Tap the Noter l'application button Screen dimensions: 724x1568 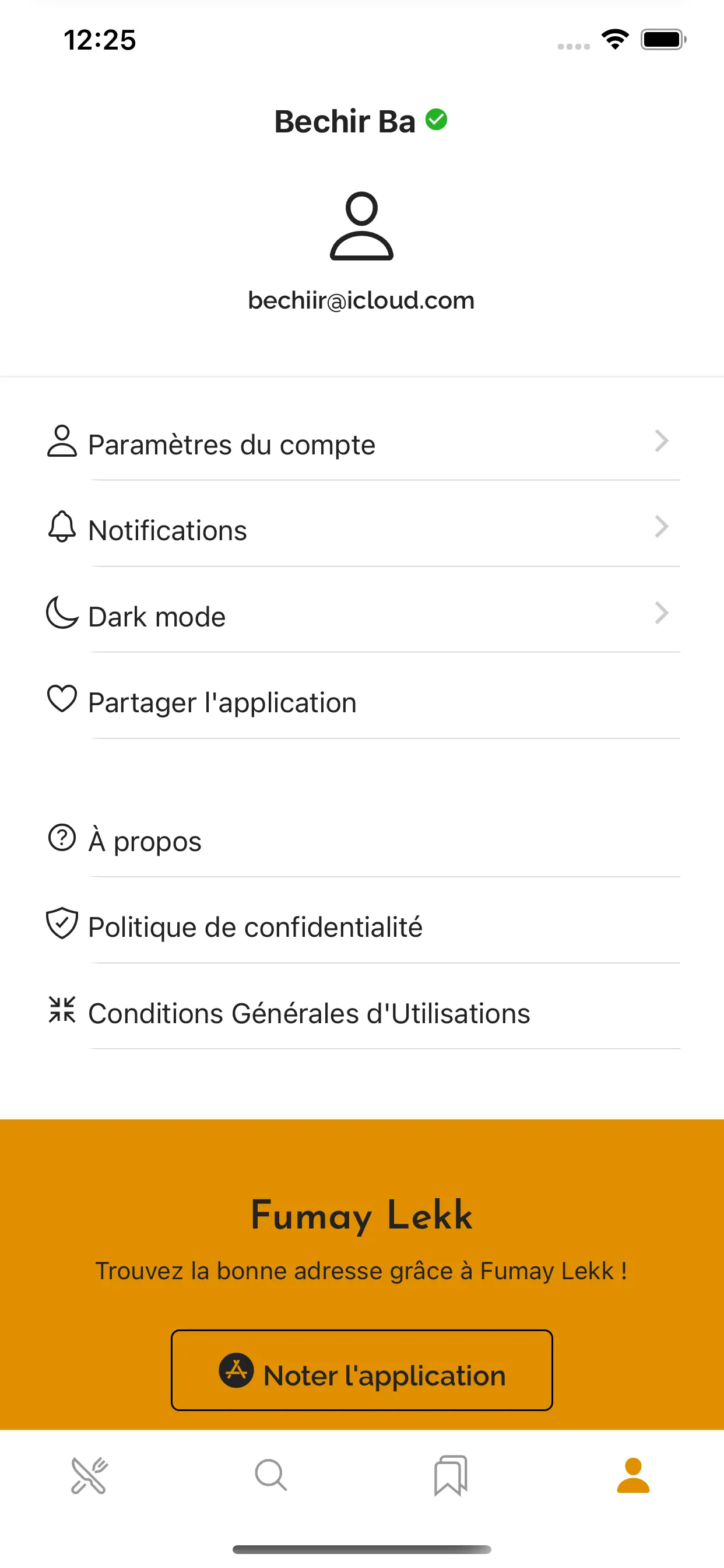362,1370
